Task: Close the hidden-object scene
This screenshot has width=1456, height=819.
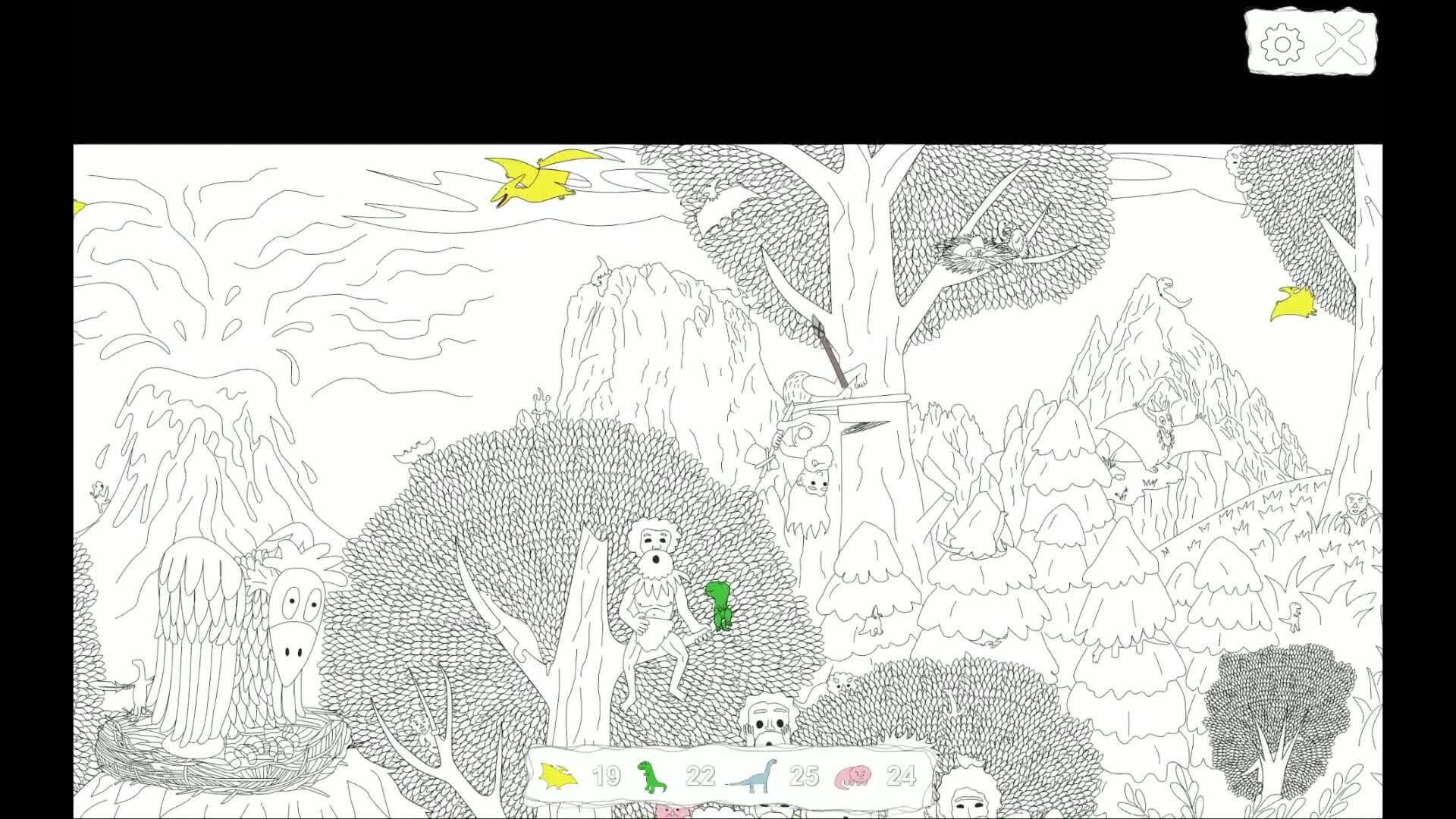Action: point(1341,43)
